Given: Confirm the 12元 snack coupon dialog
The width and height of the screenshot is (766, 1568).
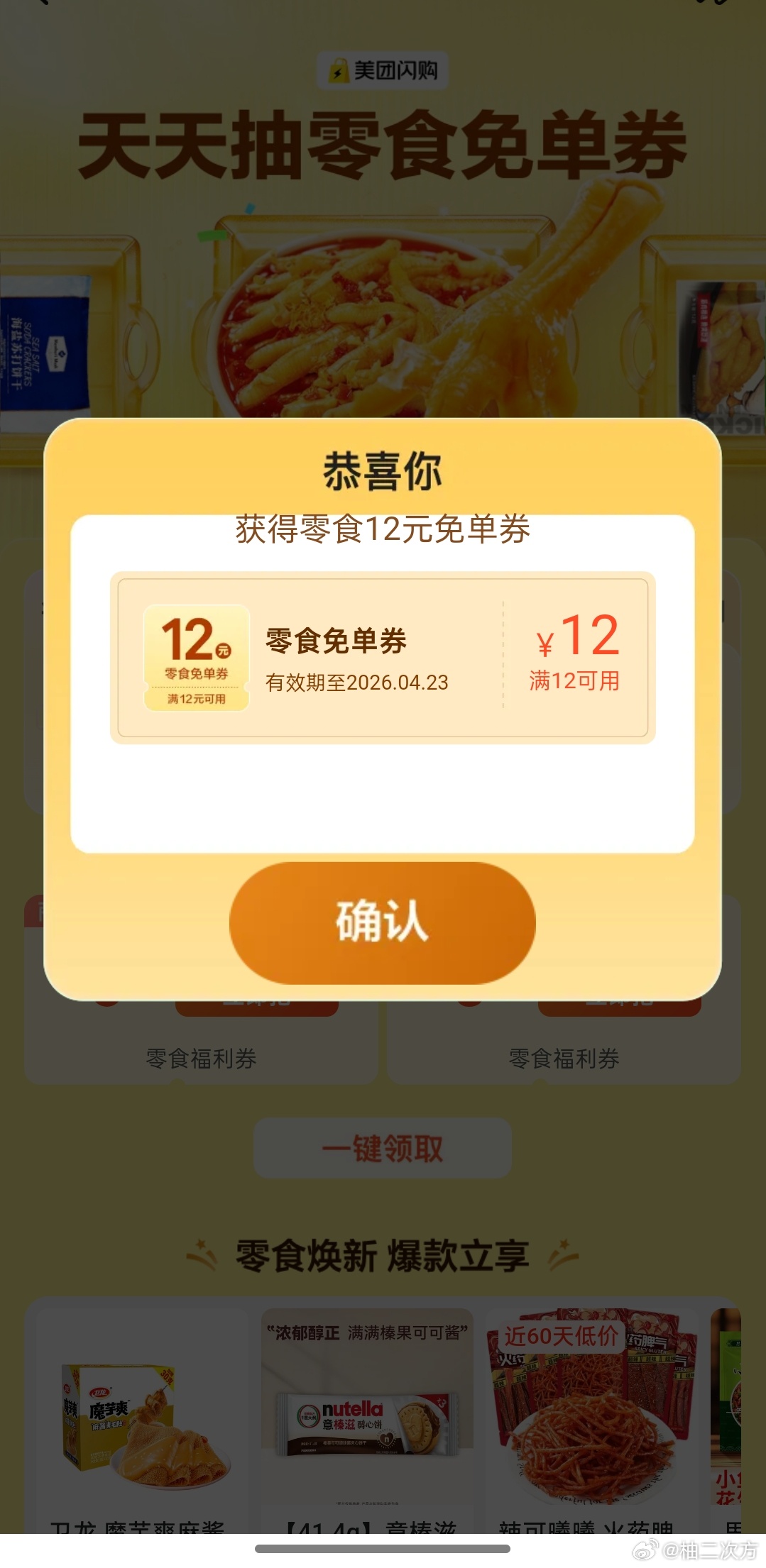Looking at the screenshot, I should pyautogui.click(x=382, y=922).
